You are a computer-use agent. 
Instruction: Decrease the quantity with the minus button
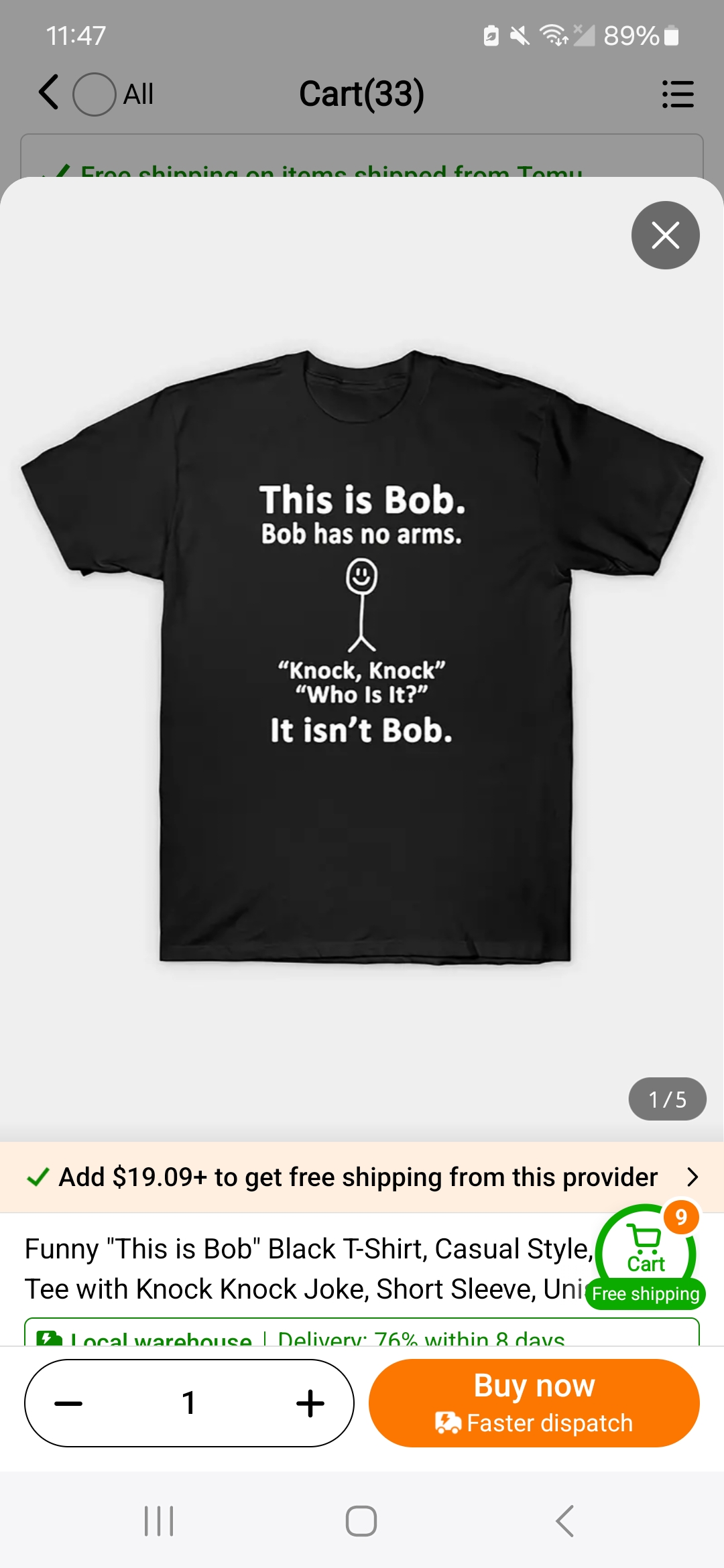point(68,1403)
